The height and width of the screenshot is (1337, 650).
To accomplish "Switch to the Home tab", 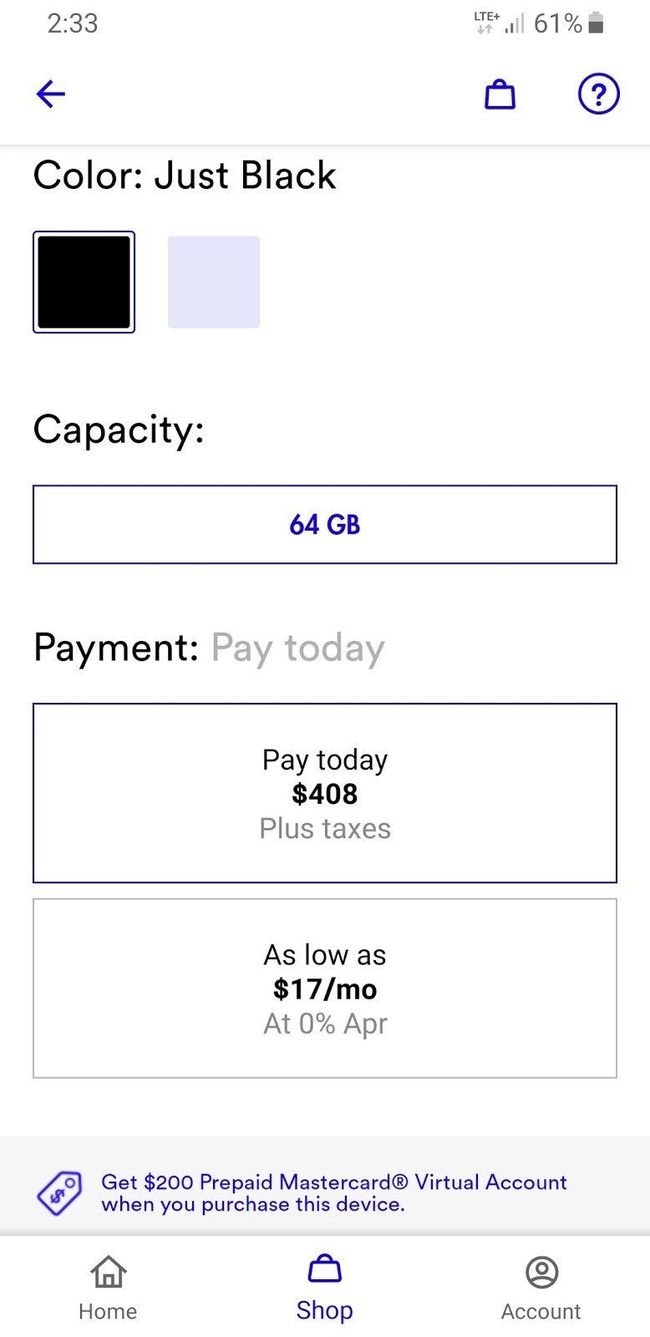I will tap(108, 1288).
